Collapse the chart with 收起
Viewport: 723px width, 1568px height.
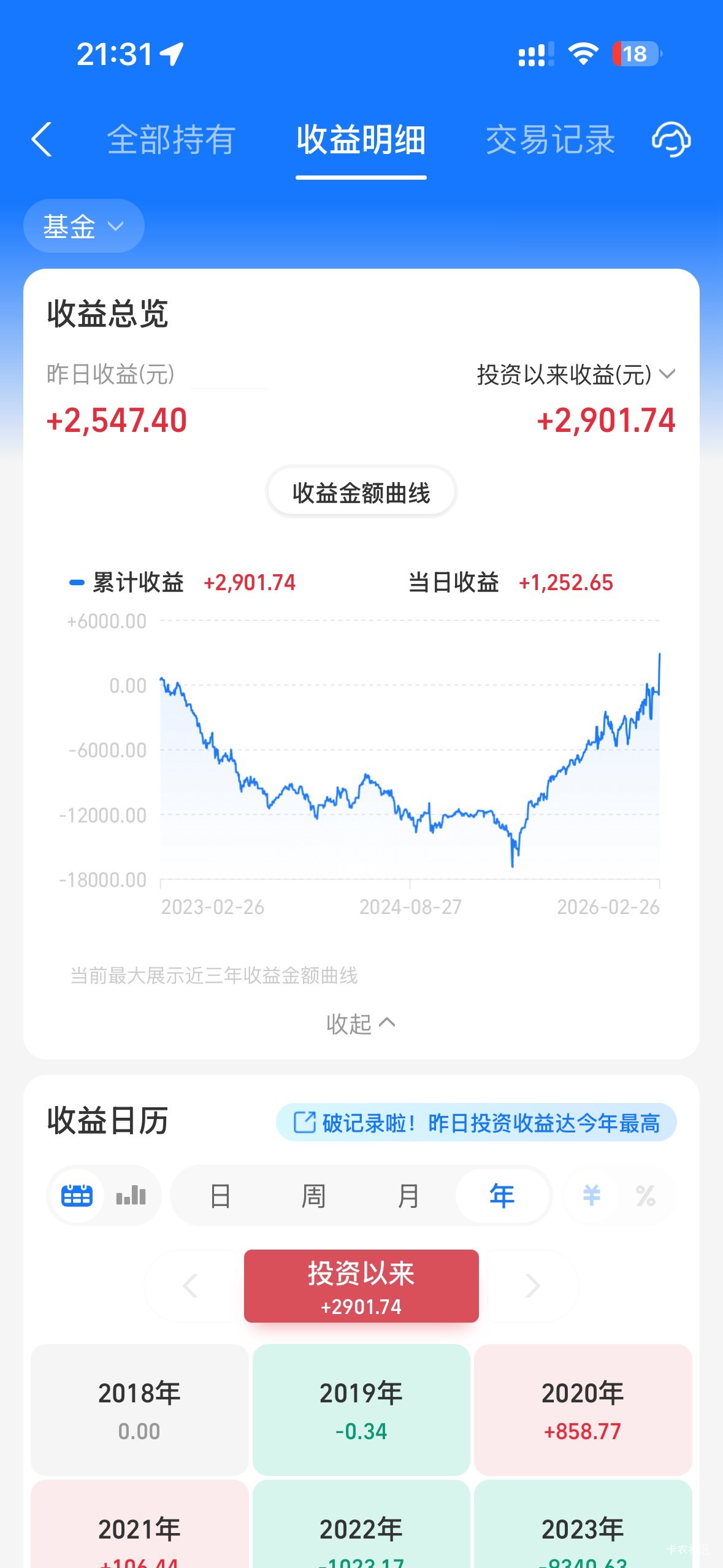pyautogui.click(x=361, y=1023)
